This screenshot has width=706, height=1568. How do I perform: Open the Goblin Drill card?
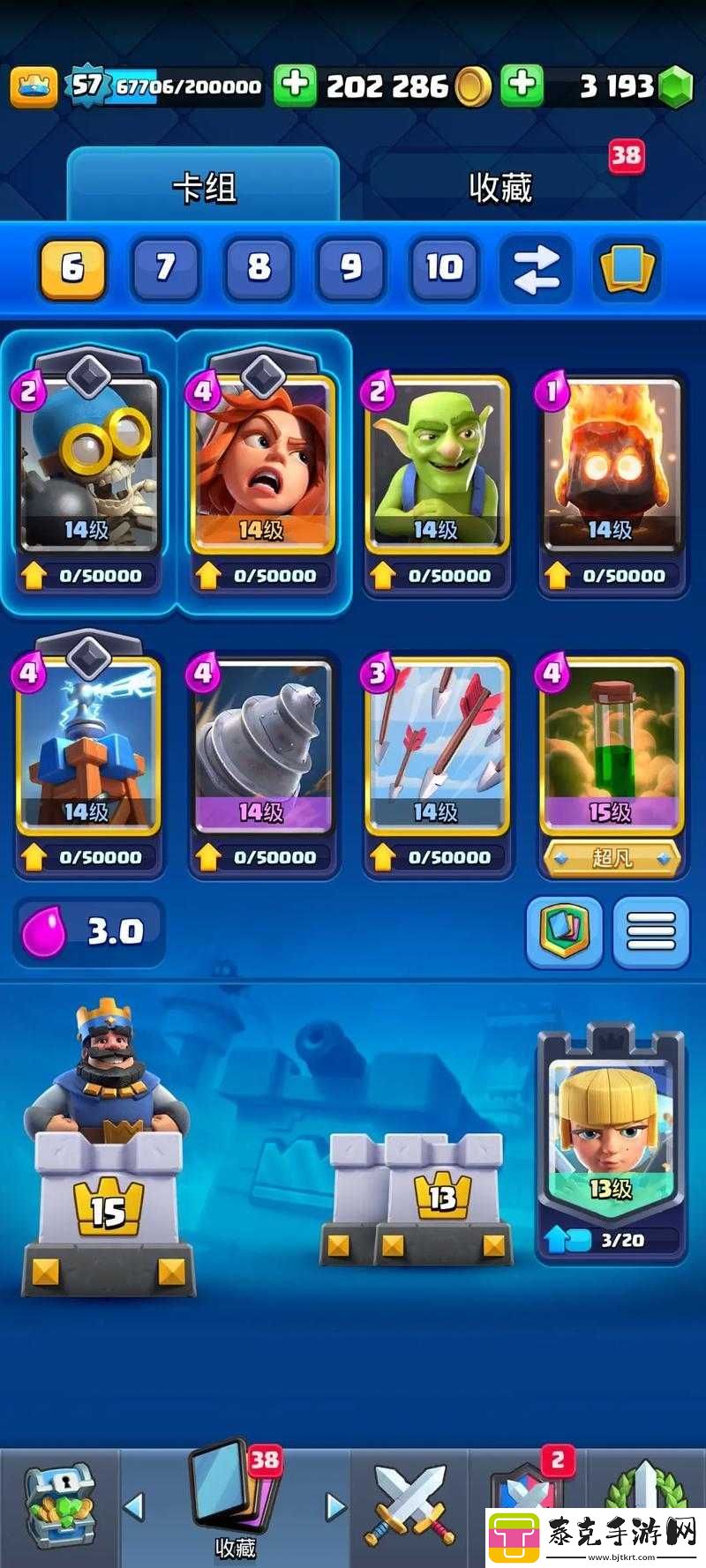261,750
